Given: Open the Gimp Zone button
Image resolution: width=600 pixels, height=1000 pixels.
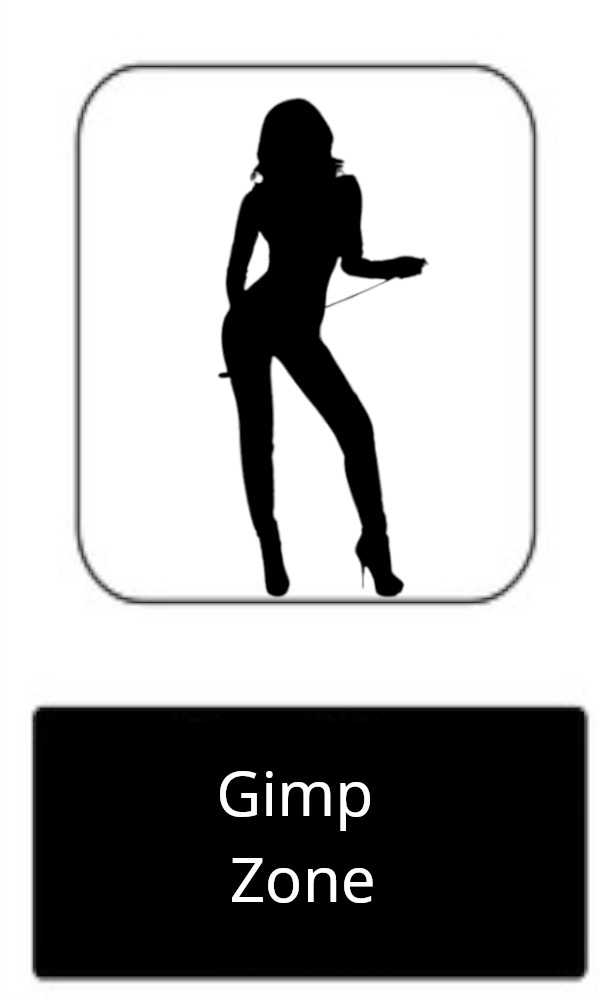Looking at the screenshot, I should 308,841.
